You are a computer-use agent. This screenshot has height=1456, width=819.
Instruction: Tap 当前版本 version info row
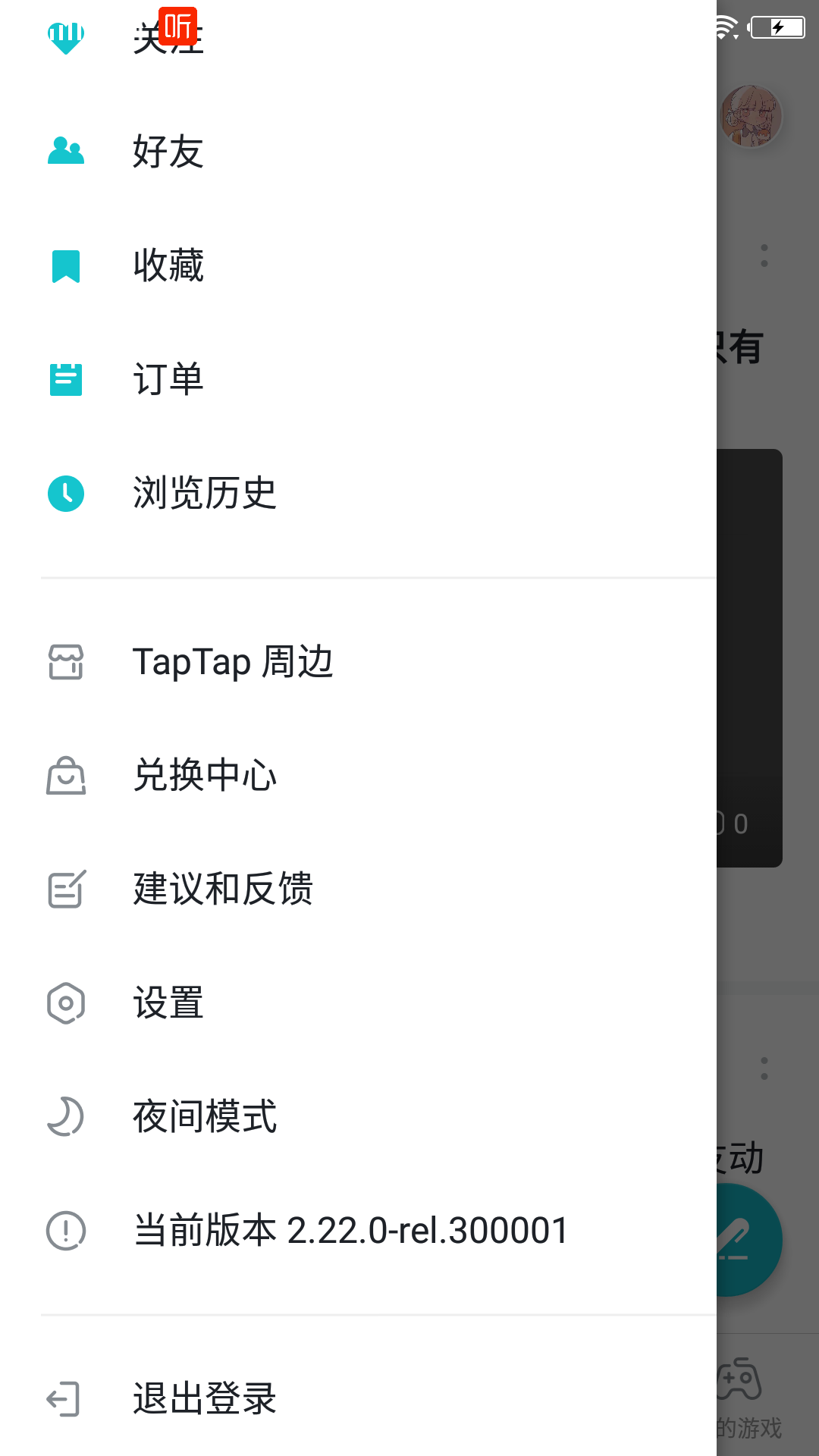pyautogui.click(x=350, y=1230)
